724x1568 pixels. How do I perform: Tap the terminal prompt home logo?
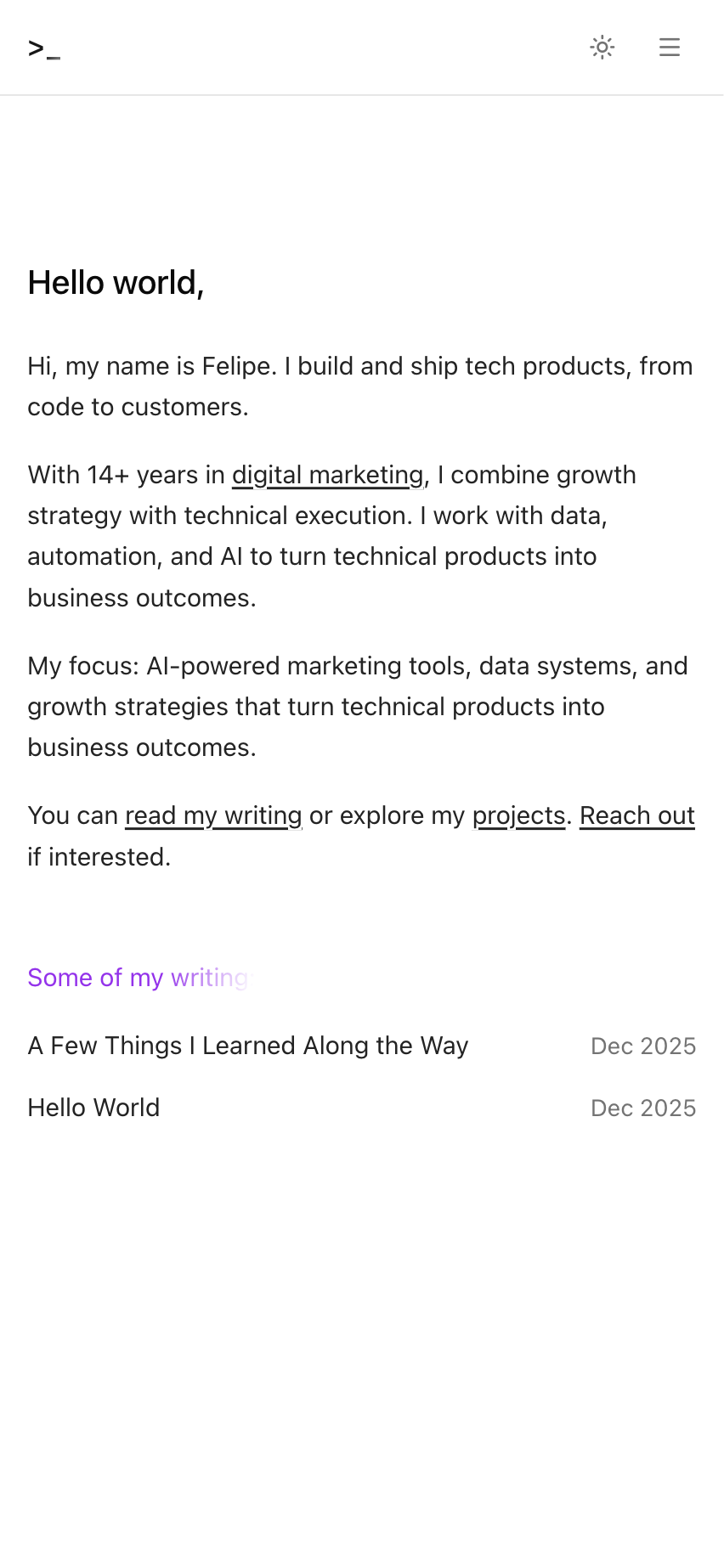(44, 48)
